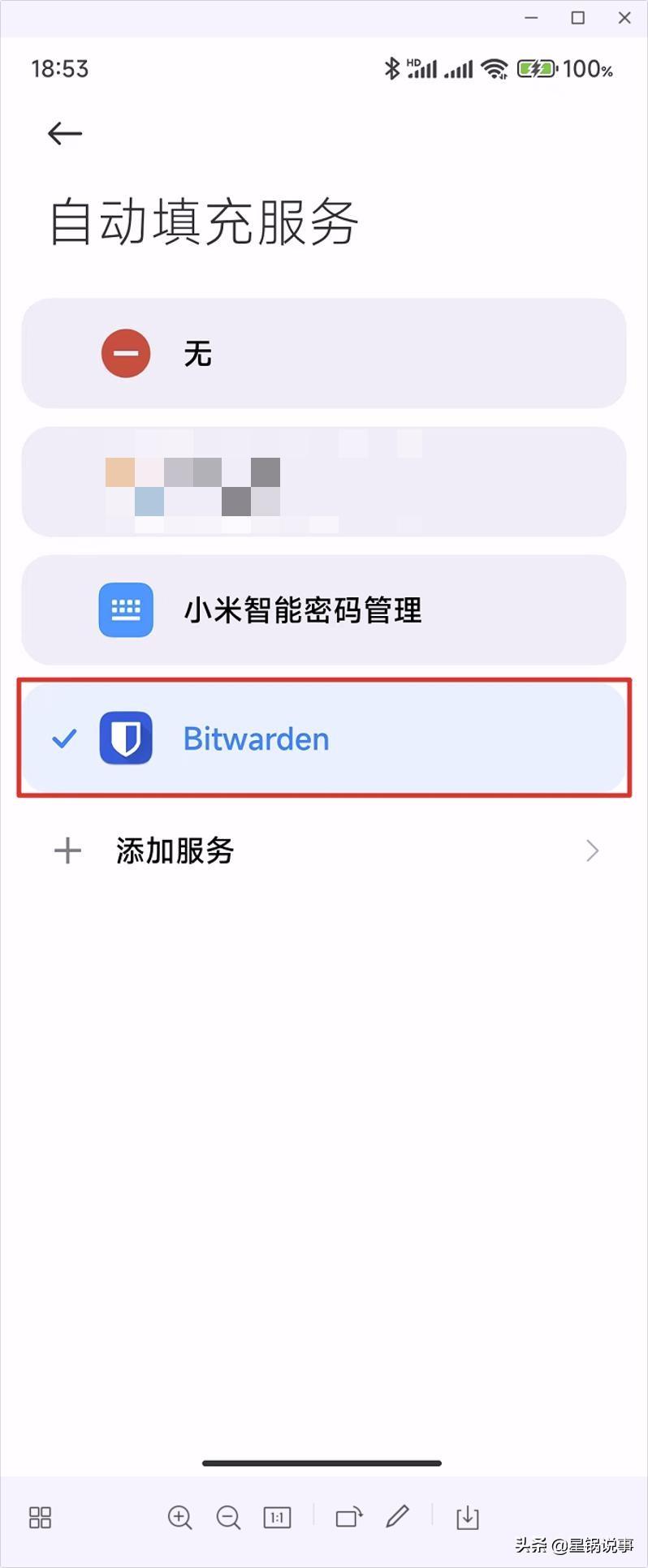Select Bitwarden as the autofill service
The width and height of the screenshot is (648, 1568).
tap(323, 739)
